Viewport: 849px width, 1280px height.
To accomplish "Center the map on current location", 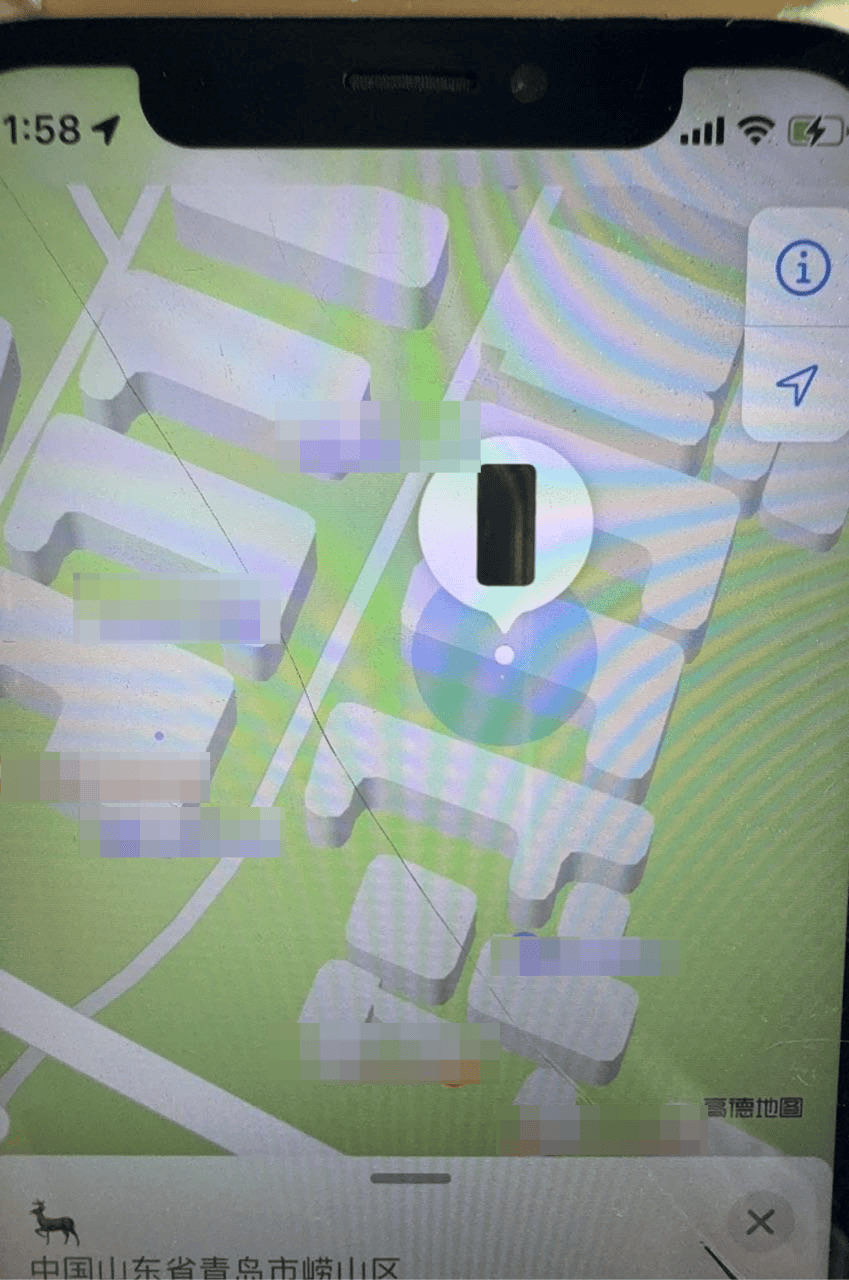I will click(x=797, y=385).
